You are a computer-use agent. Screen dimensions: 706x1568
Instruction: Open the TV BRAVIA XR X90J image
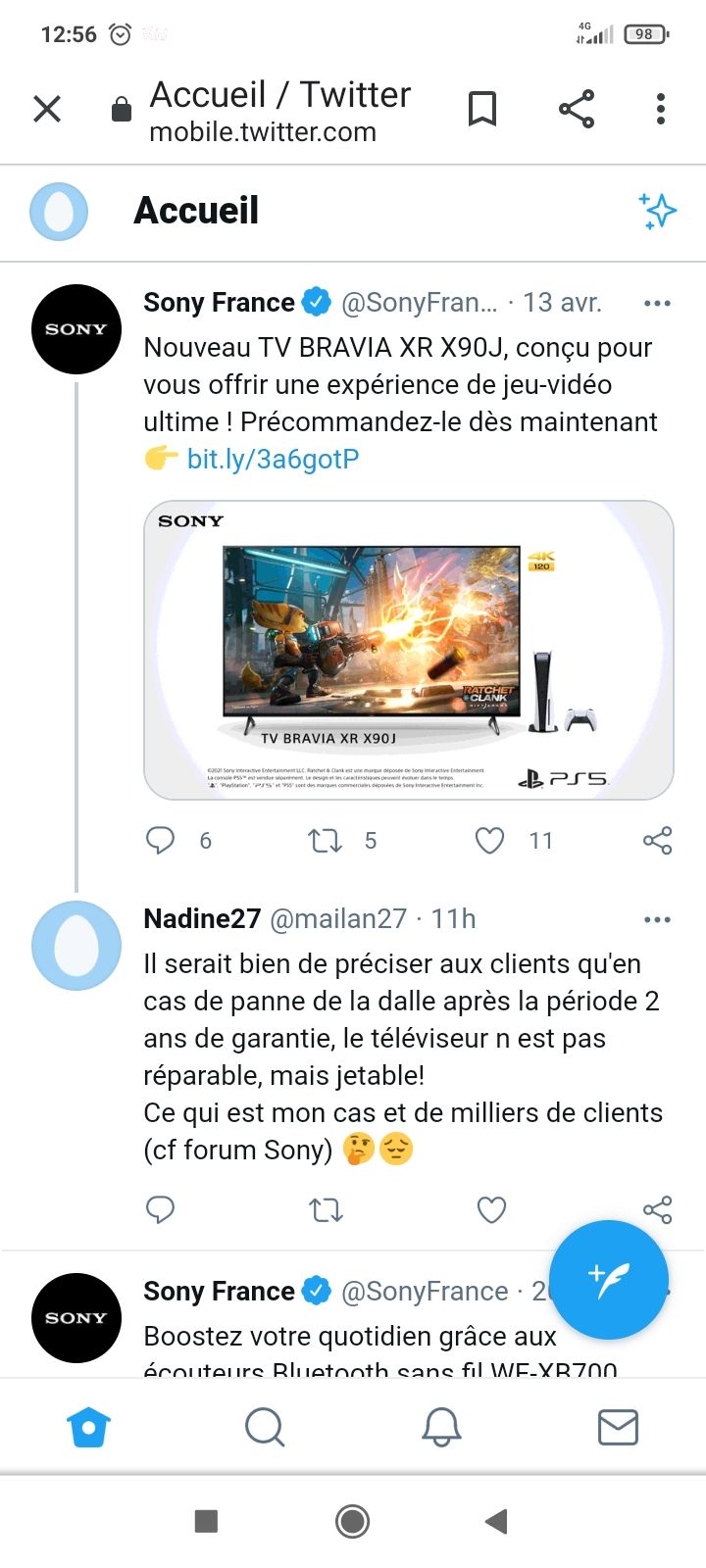pyautogui.click(x=408, y=650)
